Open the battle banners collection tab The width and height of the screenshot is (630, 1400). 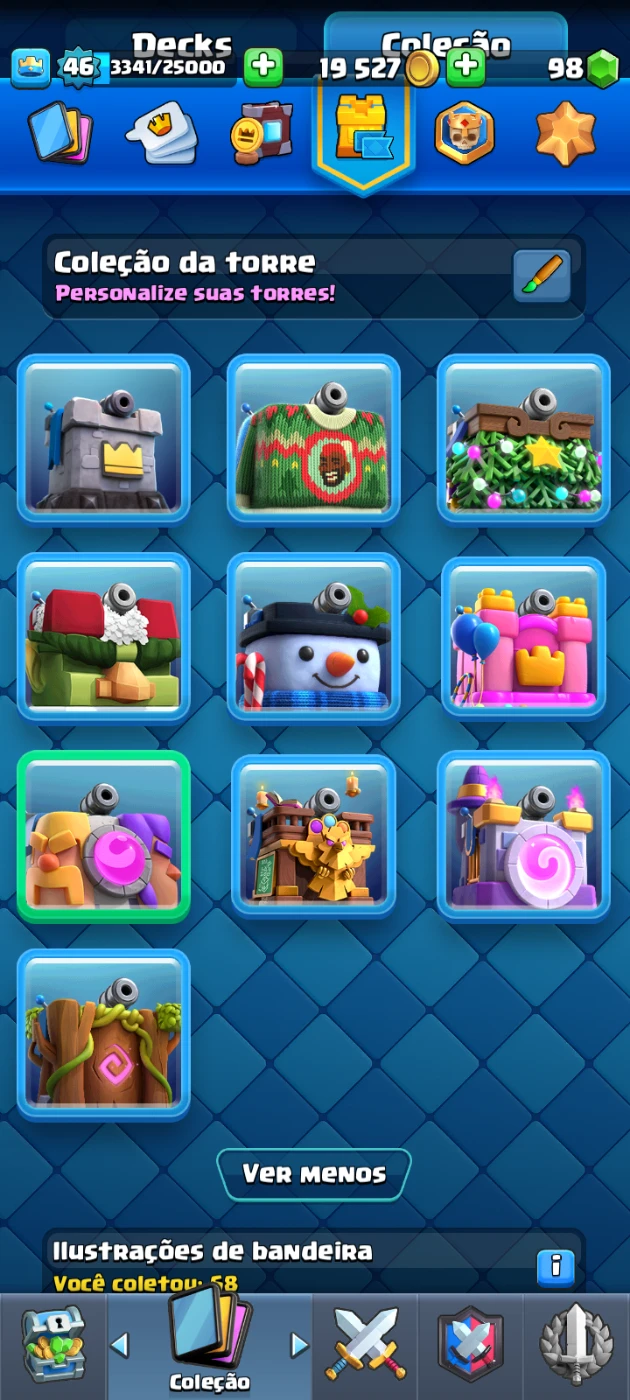coord(262,133)
